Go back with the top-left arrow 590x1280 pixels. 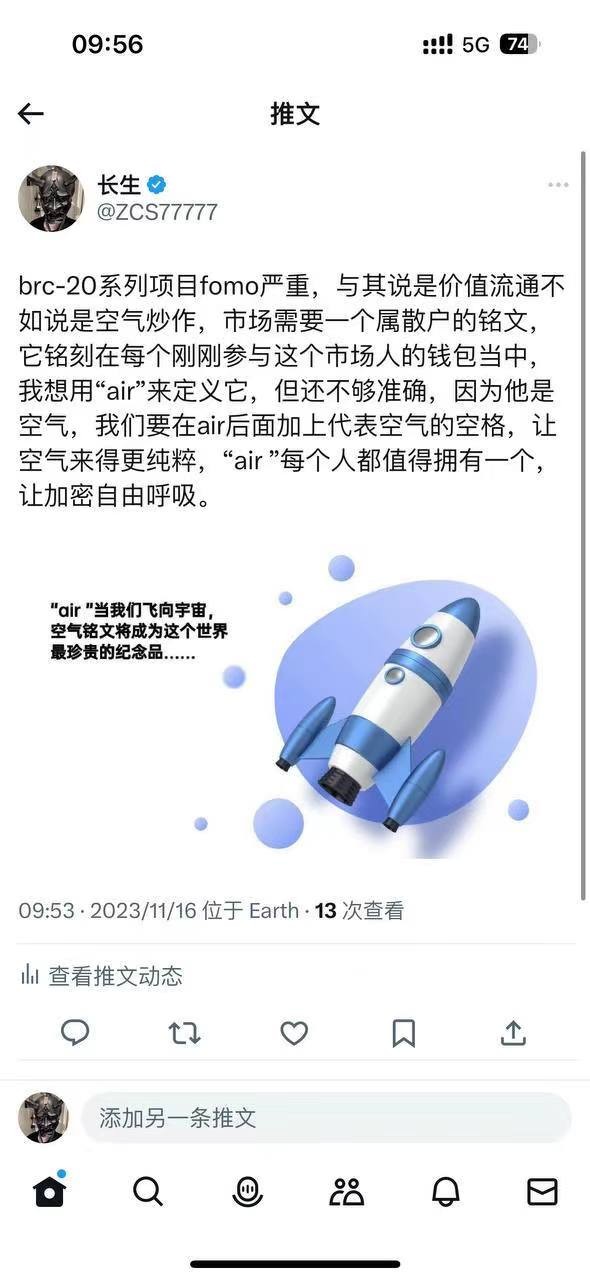coord(31,114)
